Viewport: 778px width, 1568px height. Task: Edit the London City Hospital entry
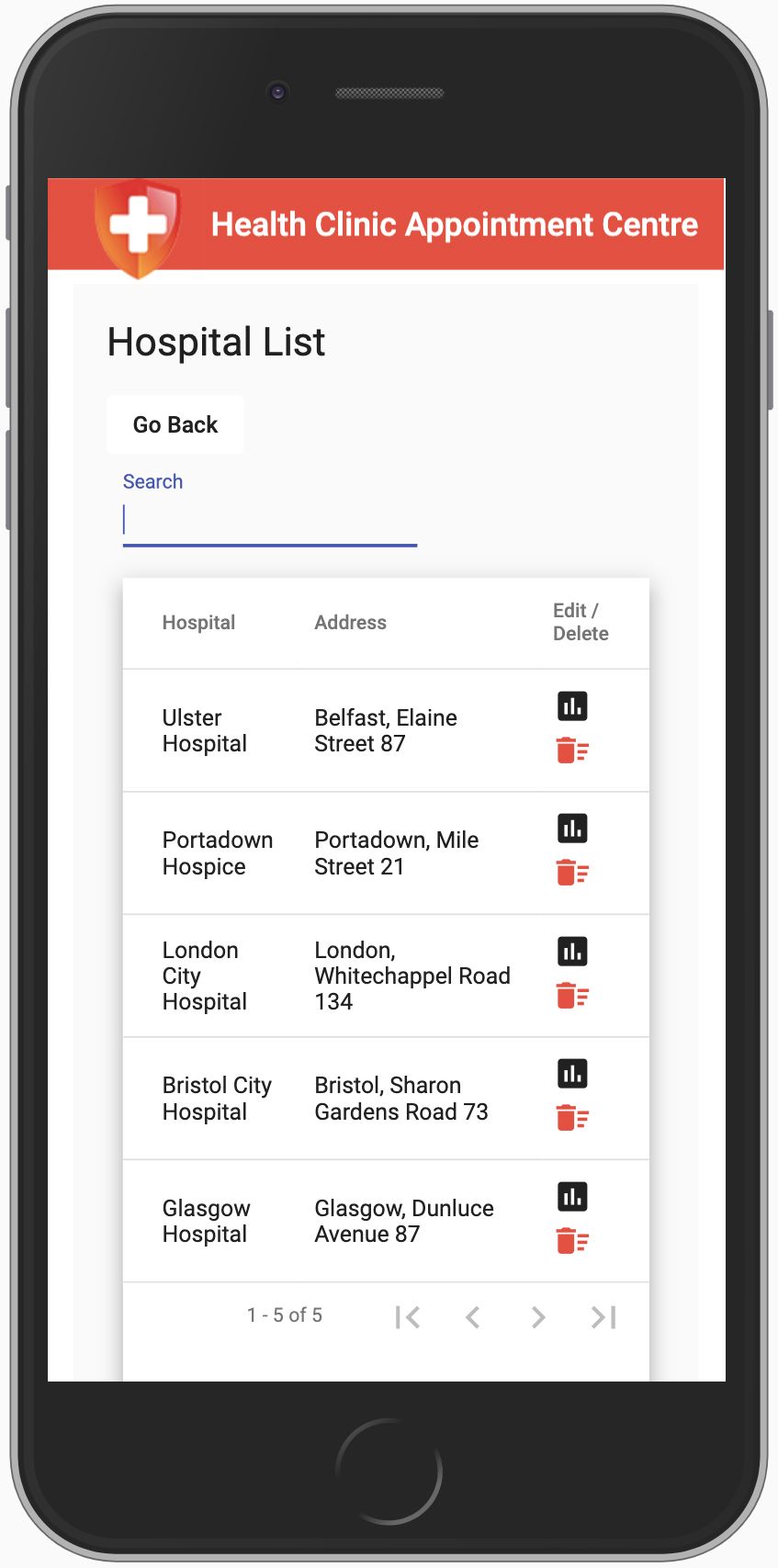click(572, 952)
